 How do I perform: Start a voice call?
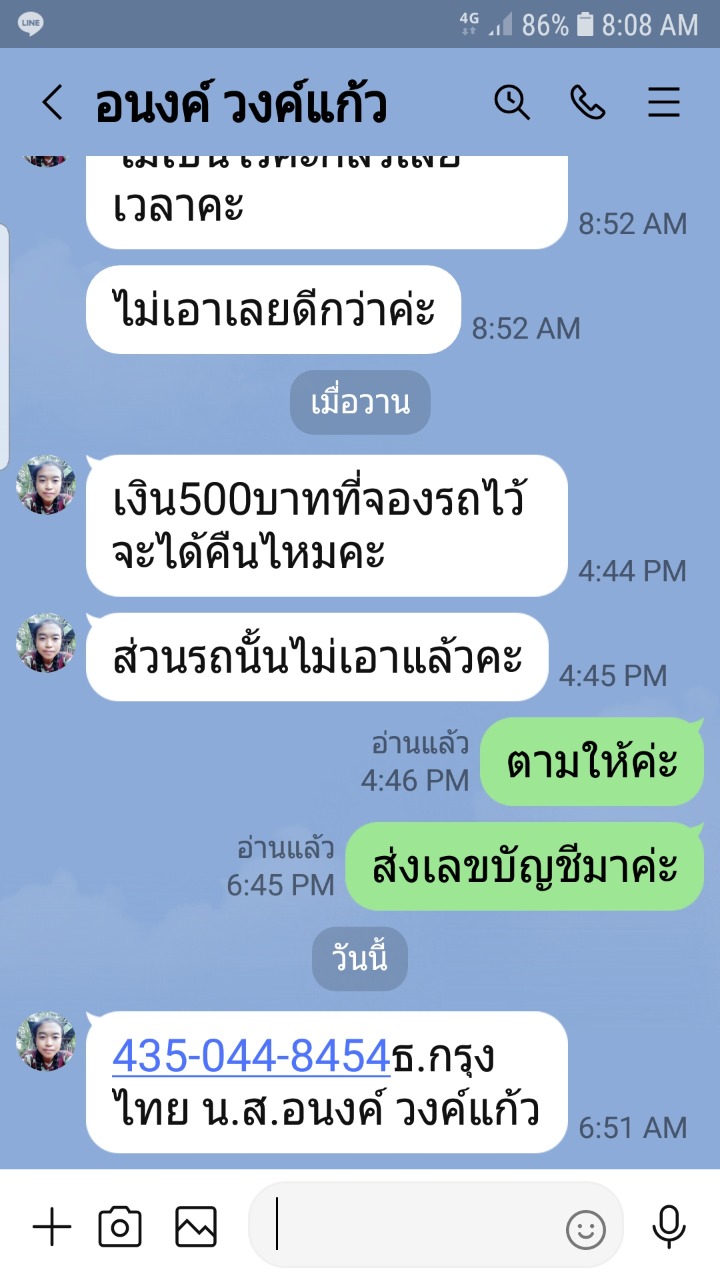coord(588,103)
